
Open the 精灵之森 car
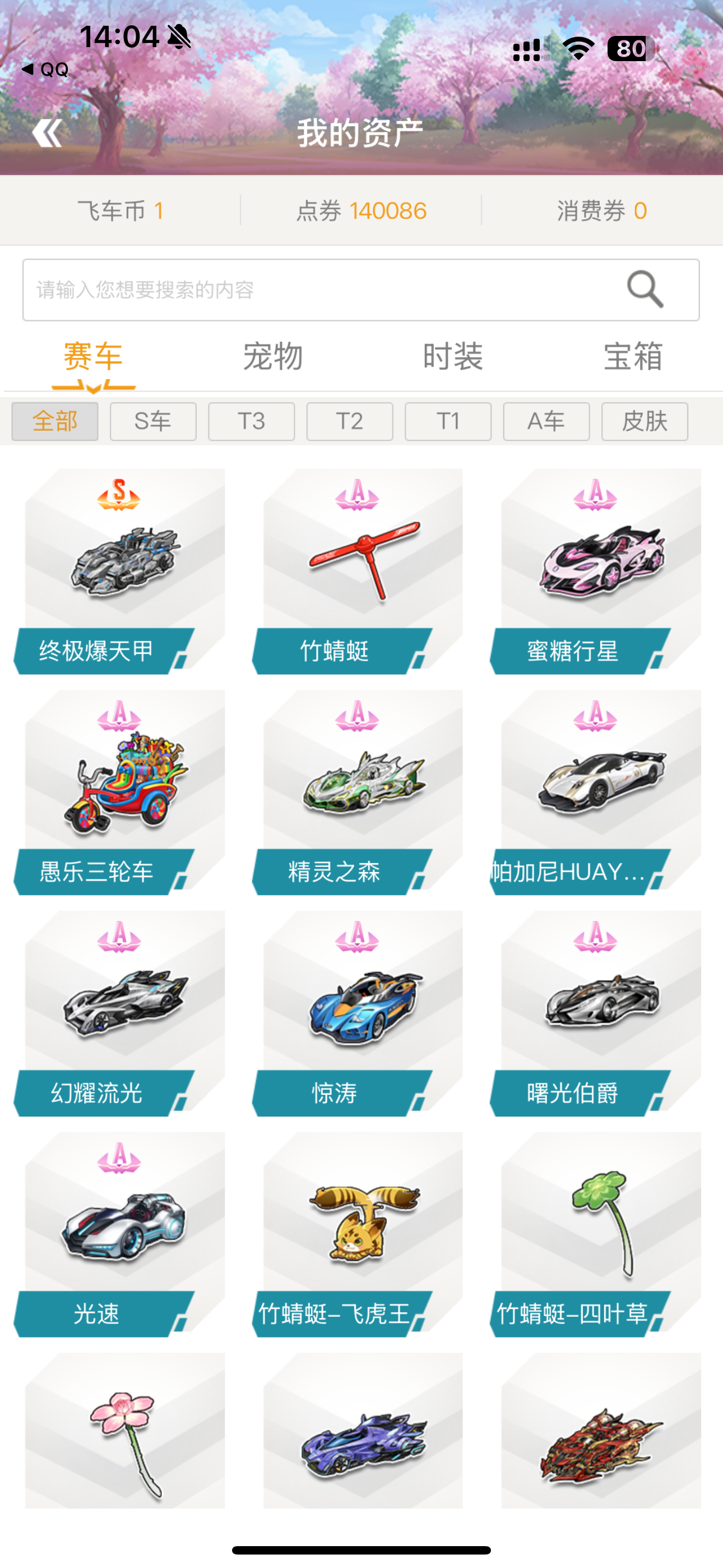(x=357, y=792)
